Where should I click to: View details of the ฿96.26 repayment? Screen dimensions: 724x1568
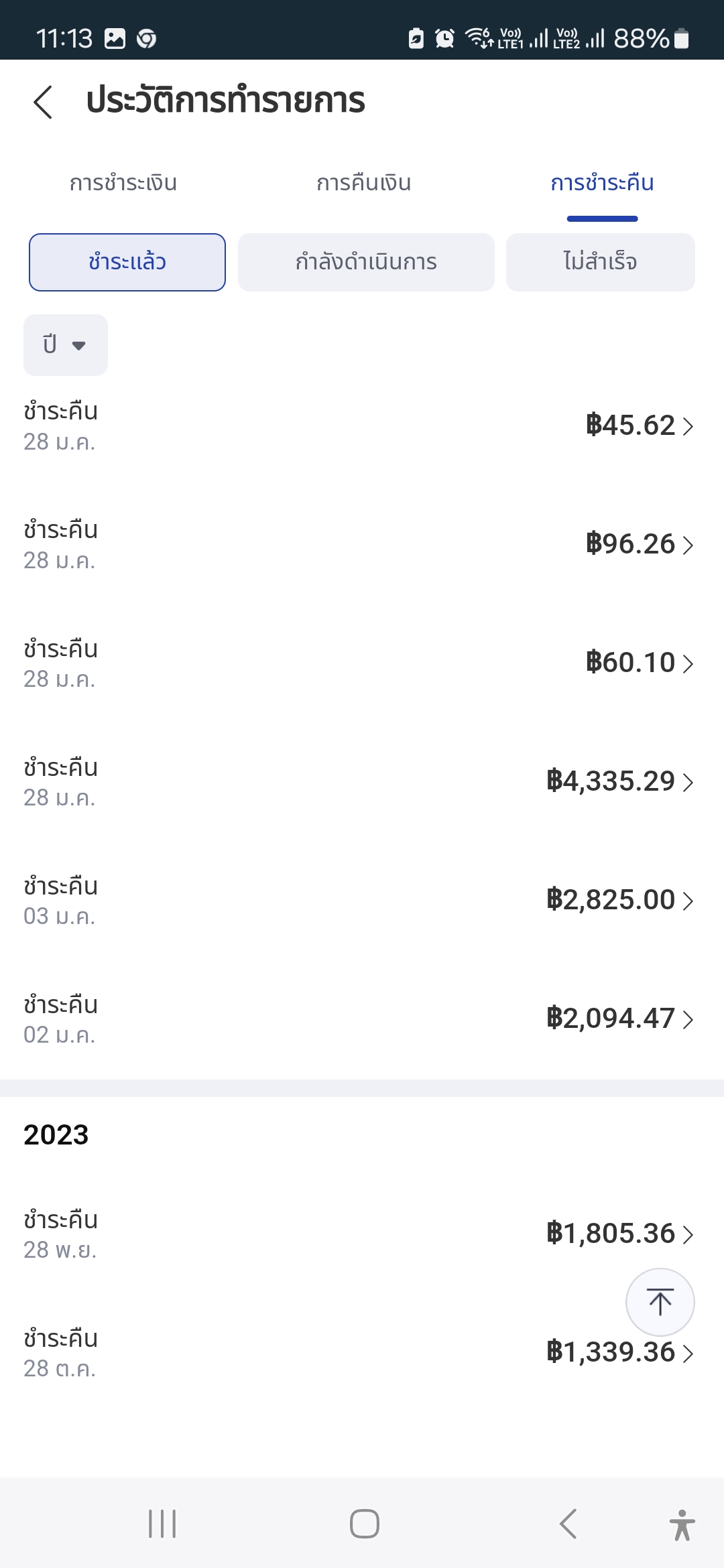362,545
